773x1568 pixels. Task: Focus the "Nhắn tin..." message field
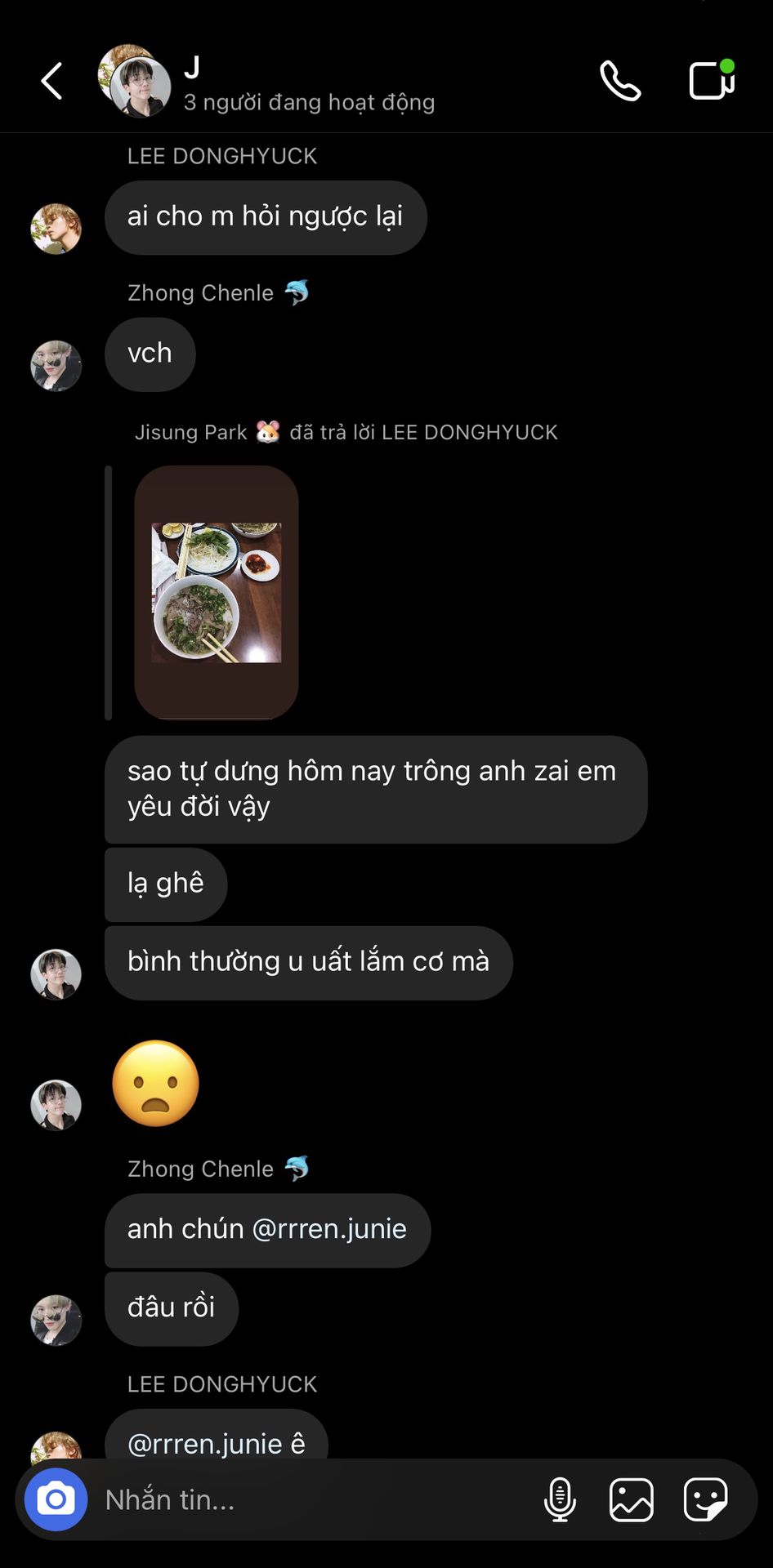tap(311, 1500)
